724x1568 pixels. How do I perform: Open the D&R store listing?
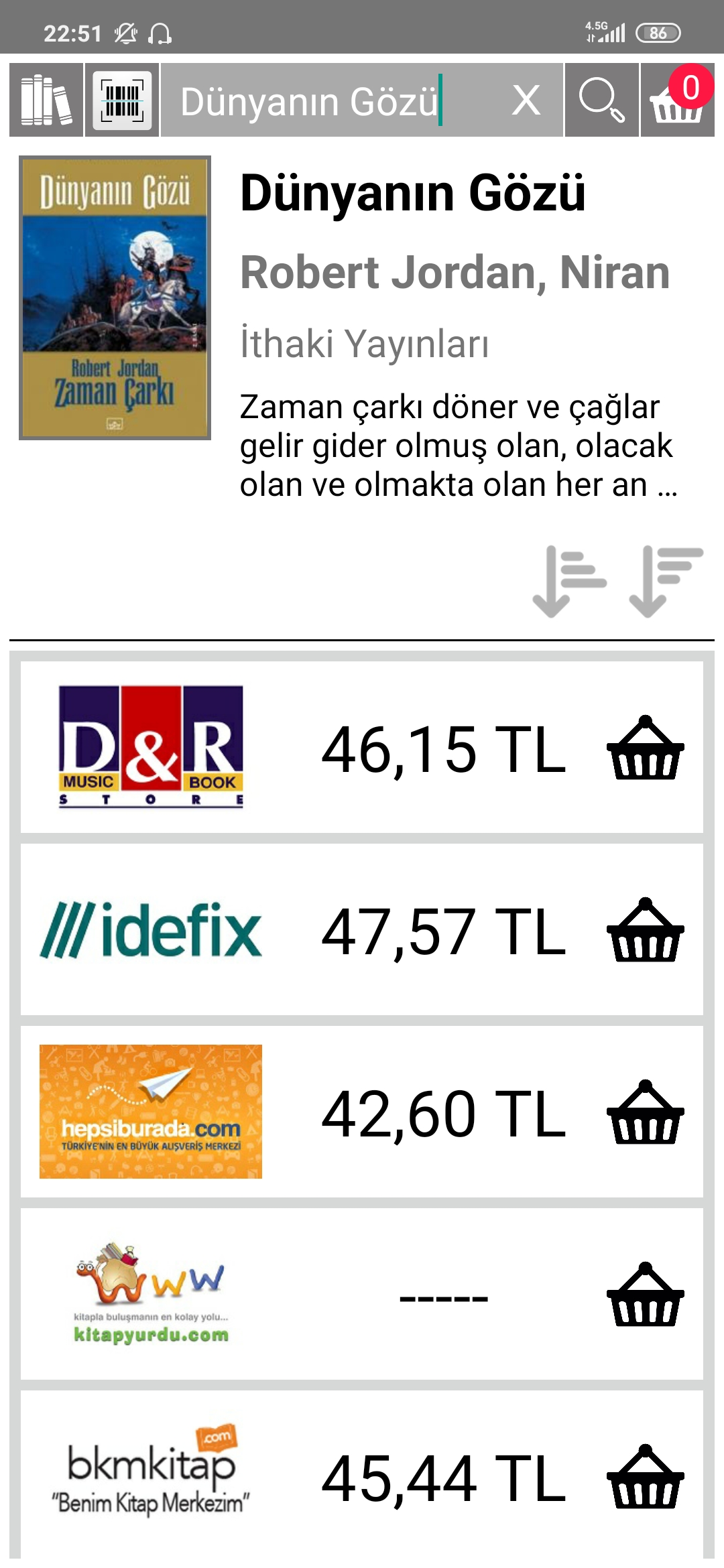pos(151,747)
